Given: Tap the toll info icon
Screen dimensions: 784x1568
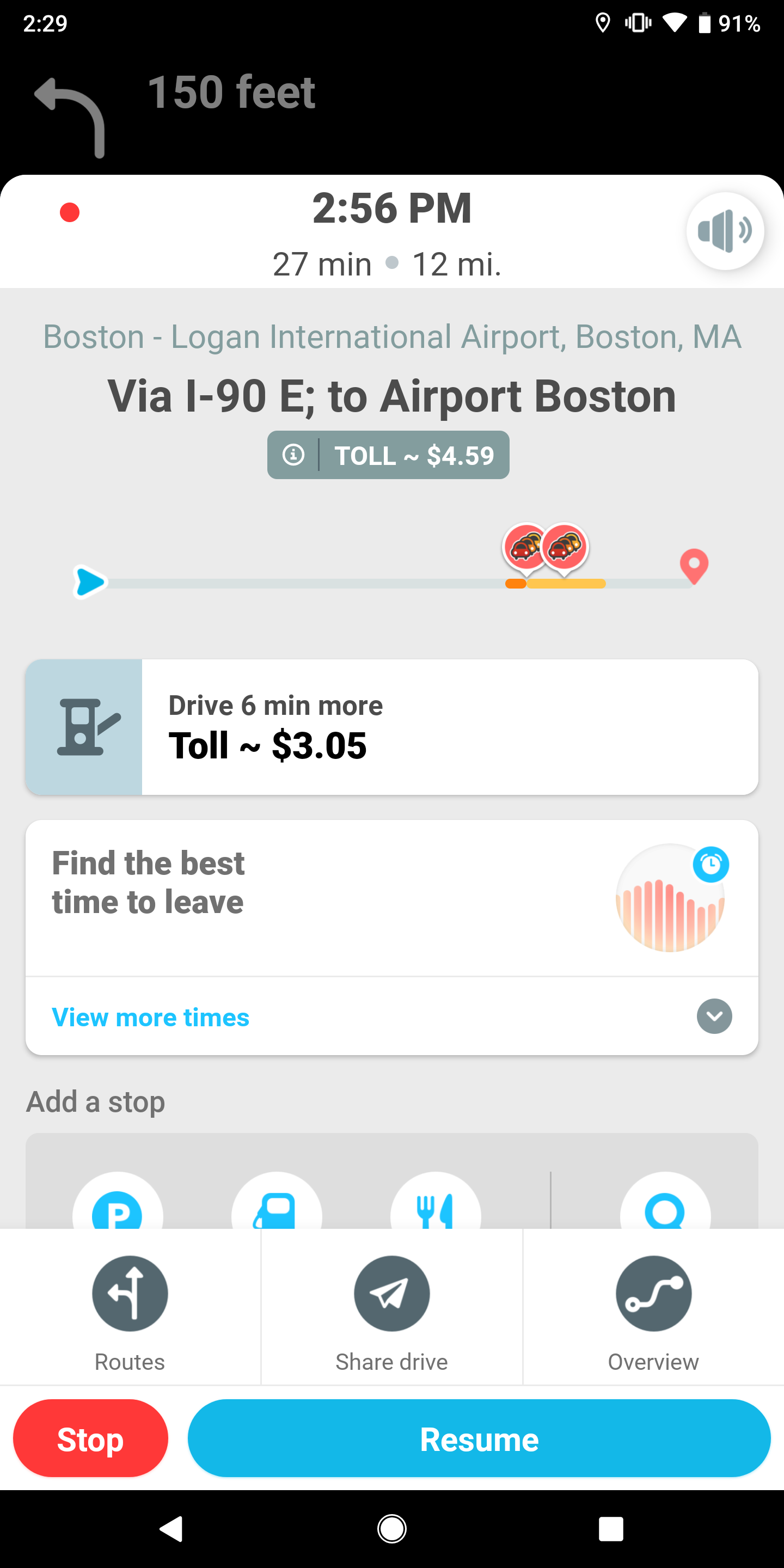Looking at the screenshot, I should coord(294,455).
